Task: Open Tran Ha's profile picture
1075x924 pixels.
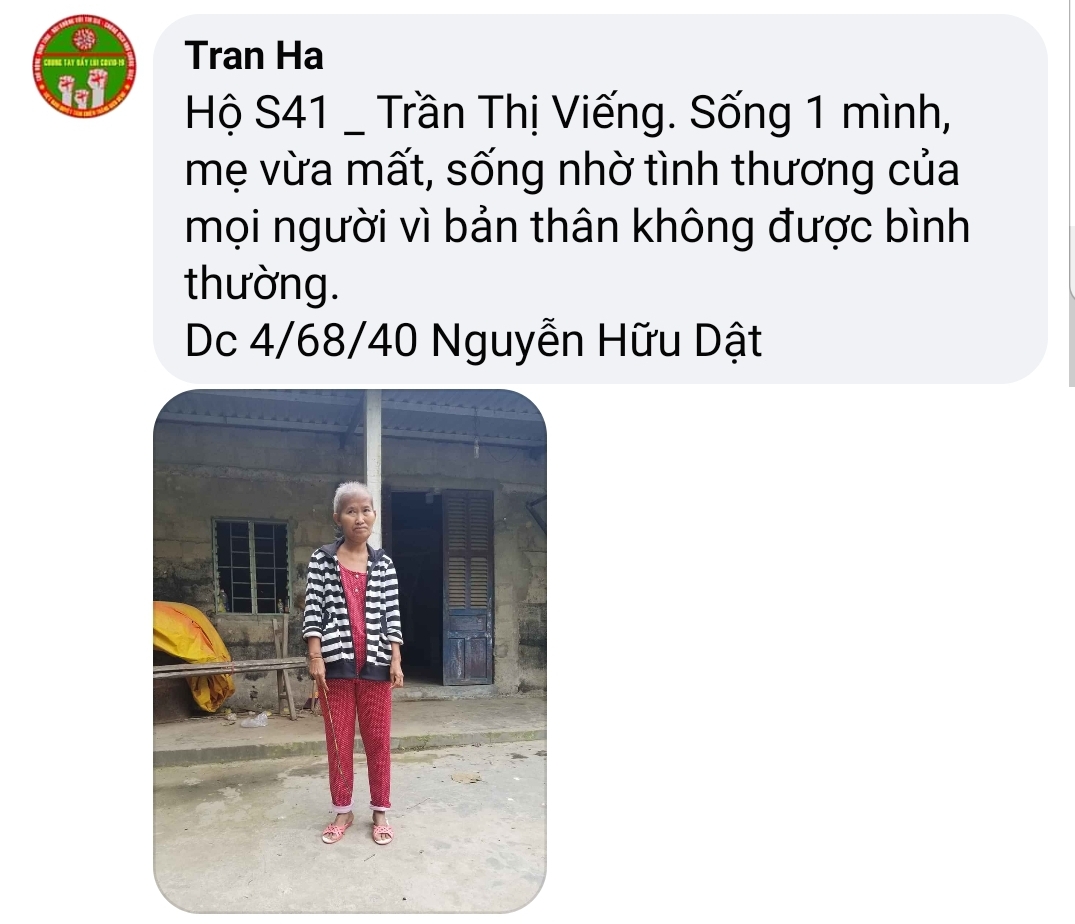Action: pos(83,67)
